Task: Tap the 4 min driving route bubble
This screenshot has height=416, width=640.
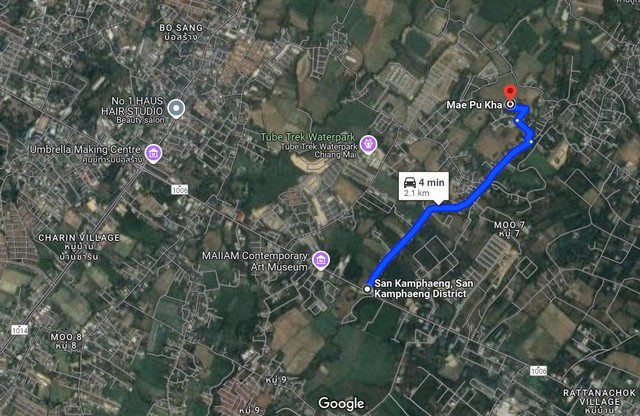Action: [x=422, y=186]
